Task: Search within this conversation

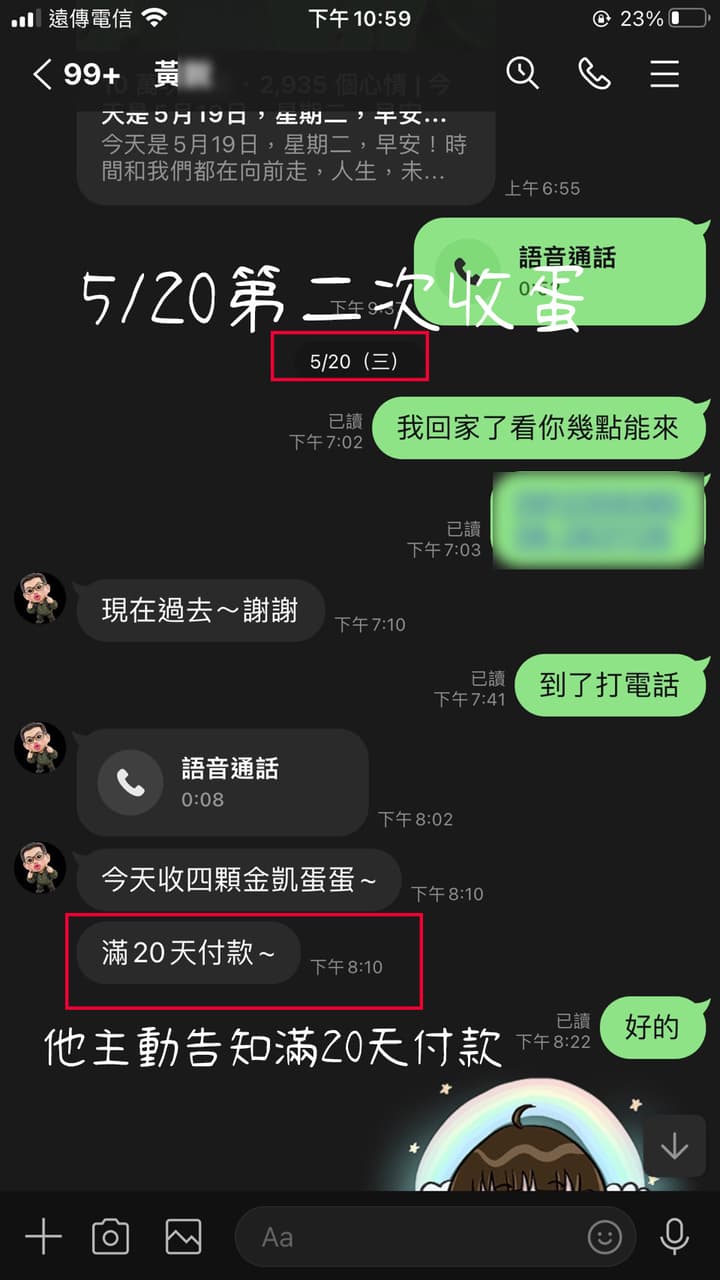Action: point(522,73)
